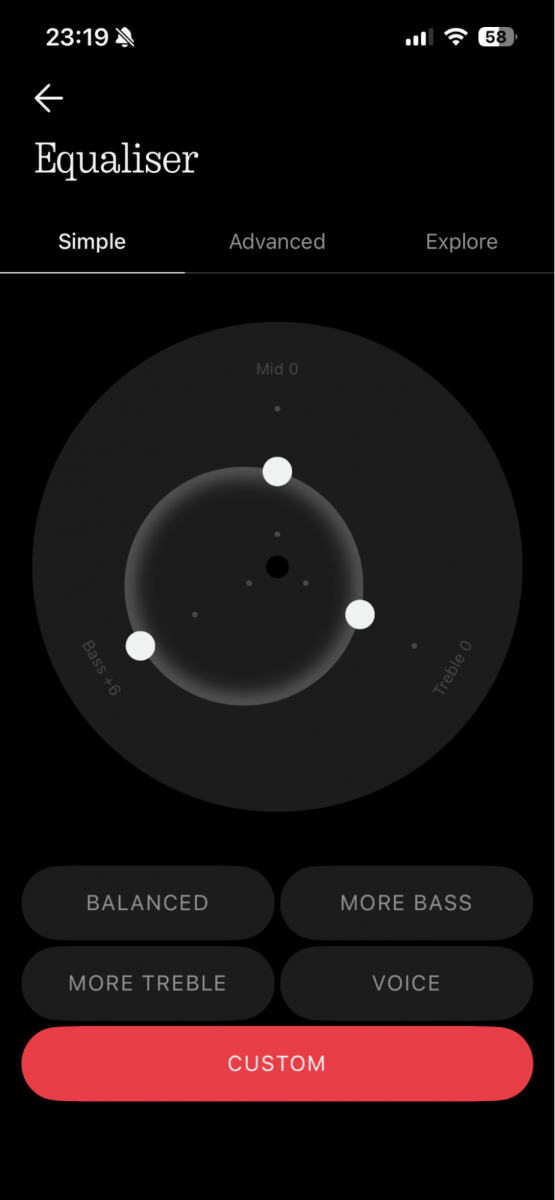Image resolution: width=555 pixels, height=1200 pixels.
Task: Go back using the top-left arrow
Action: click(49, 97)
